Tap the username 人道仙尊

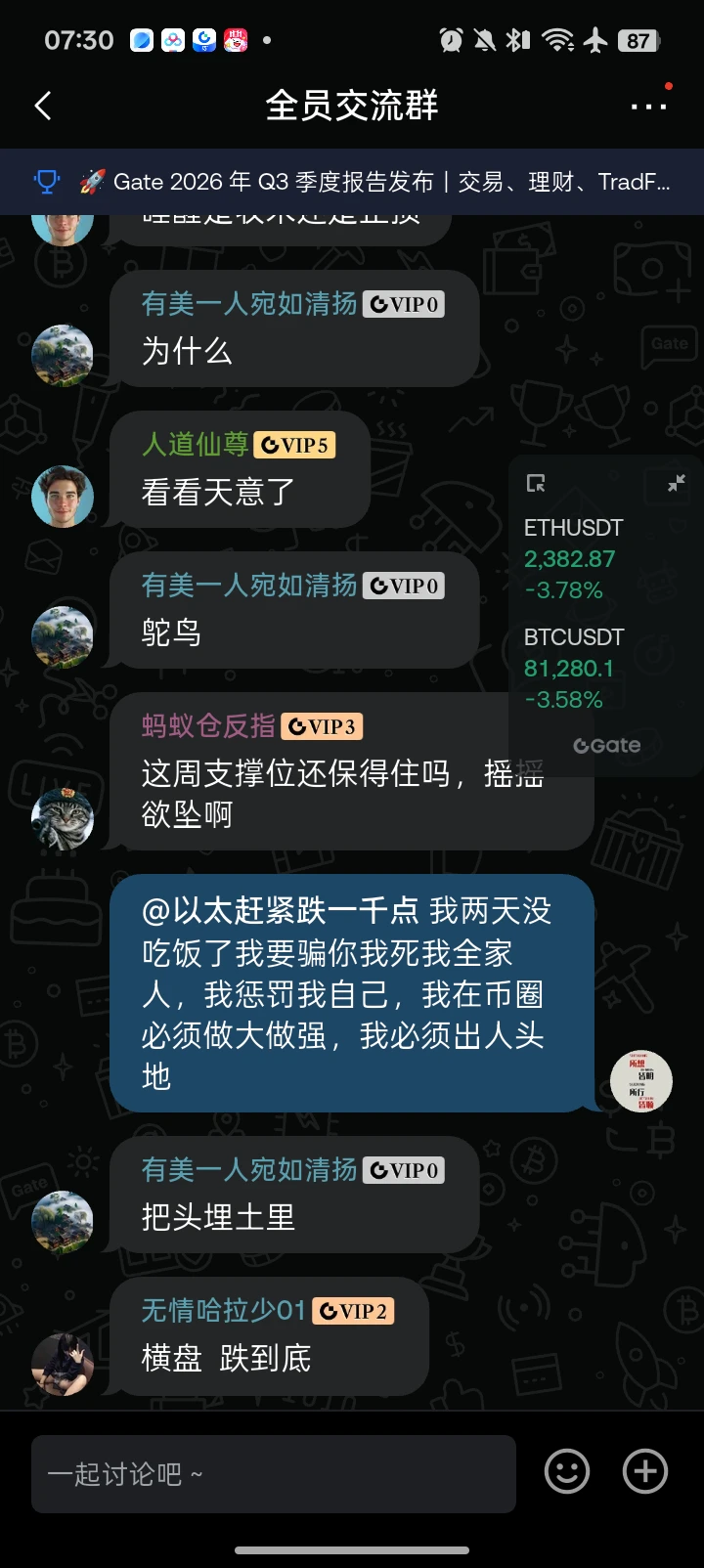(195, 445)
